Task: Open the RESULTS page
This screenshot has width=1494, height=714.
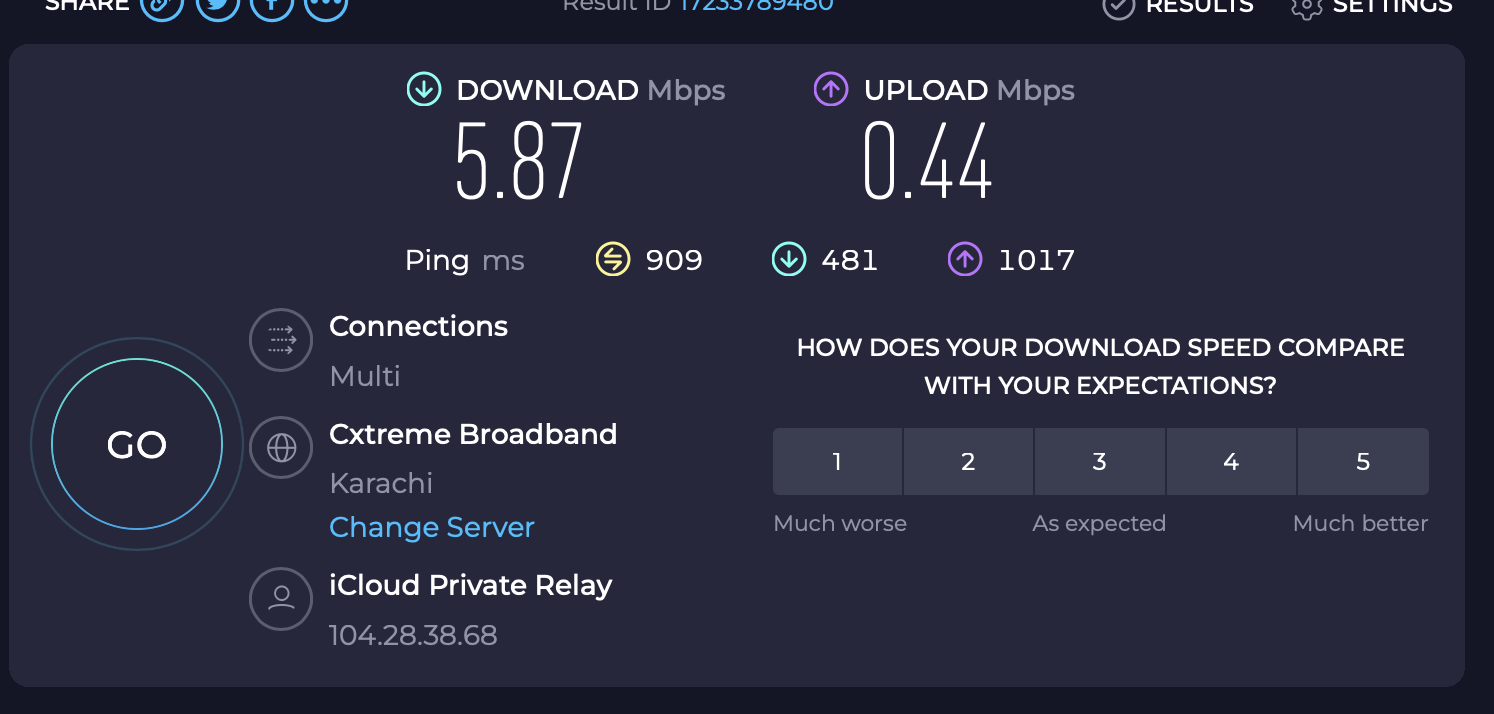Action: pos(1178,6)
